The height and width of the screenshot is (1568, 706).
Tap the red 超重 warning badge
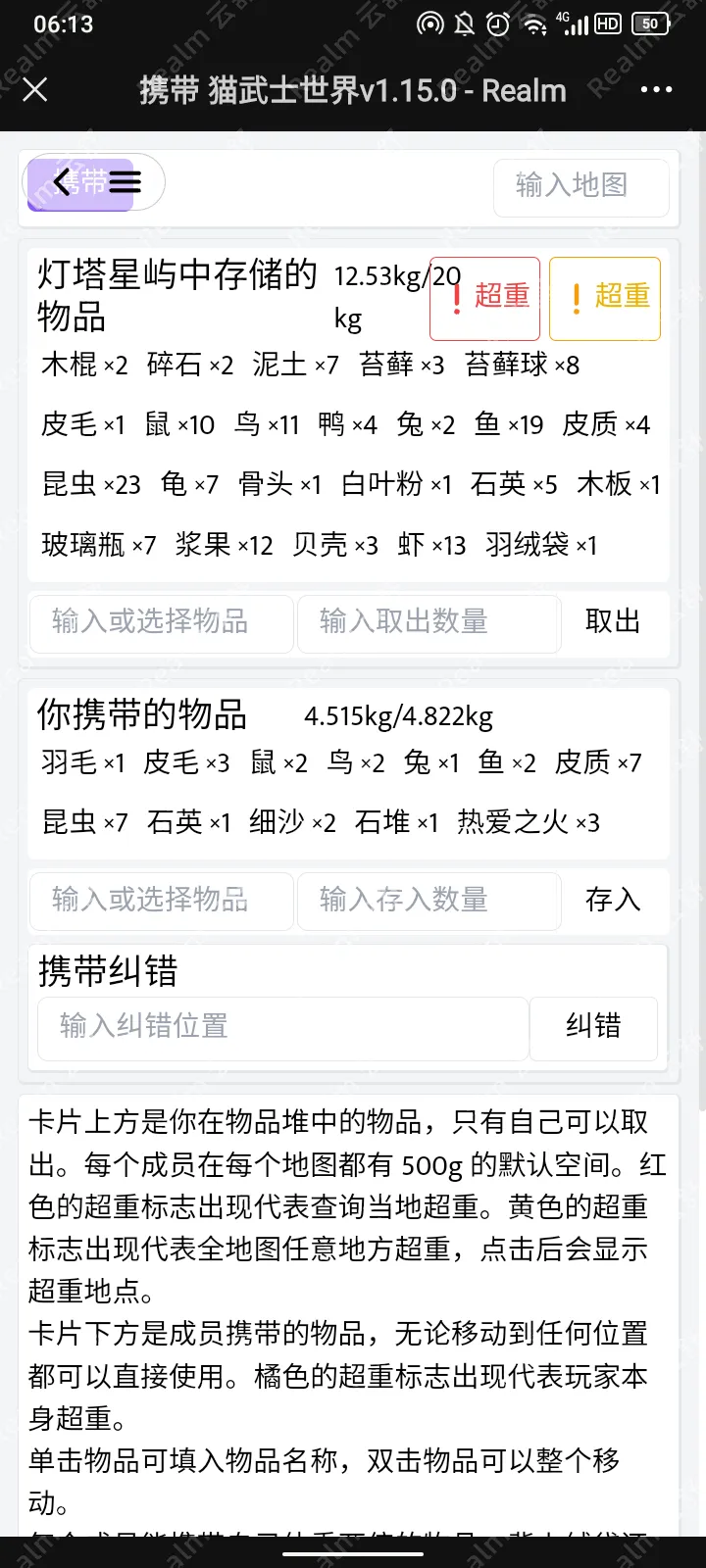485,298
